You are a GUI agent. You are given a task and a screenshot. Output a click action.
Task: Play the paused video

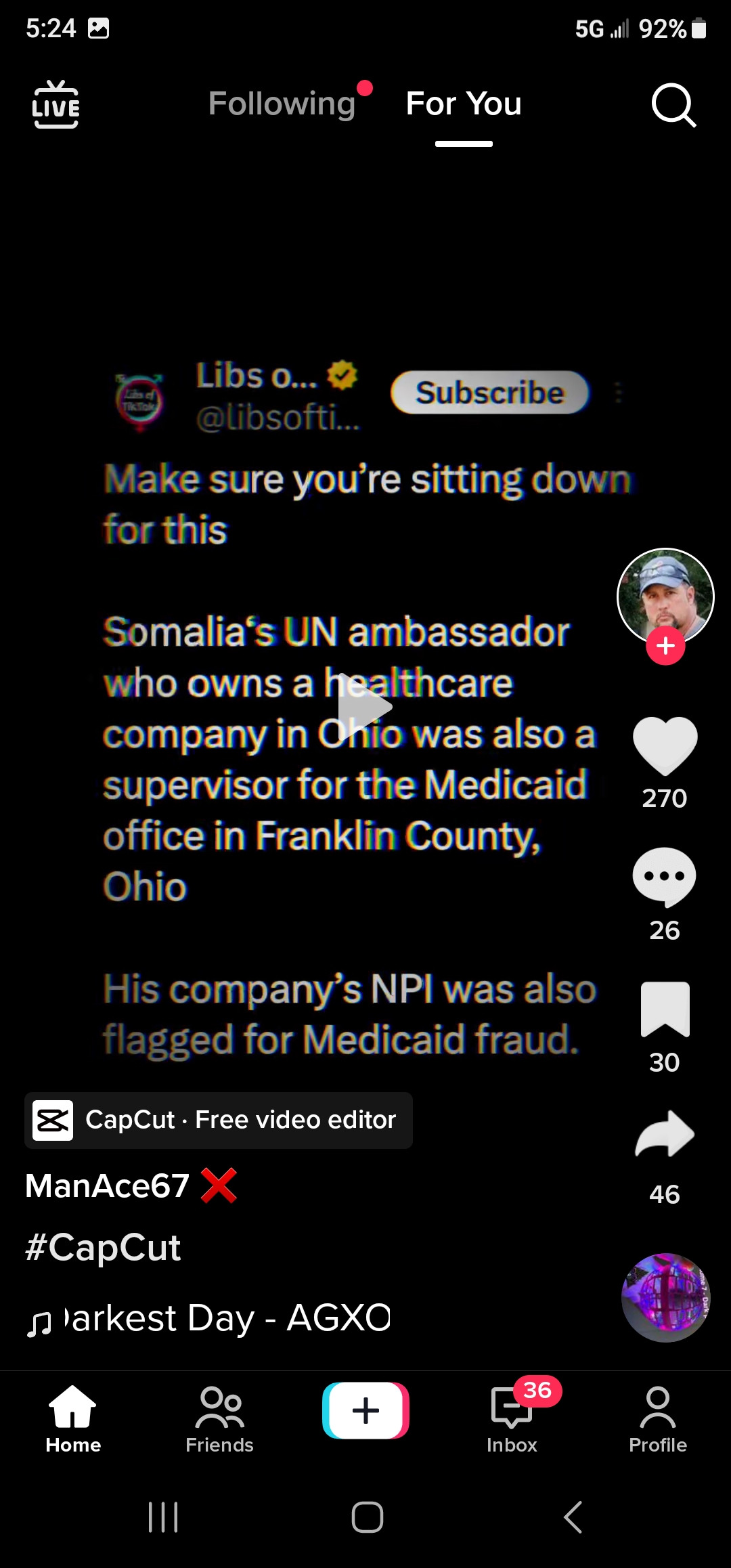[x=364, y=707]
